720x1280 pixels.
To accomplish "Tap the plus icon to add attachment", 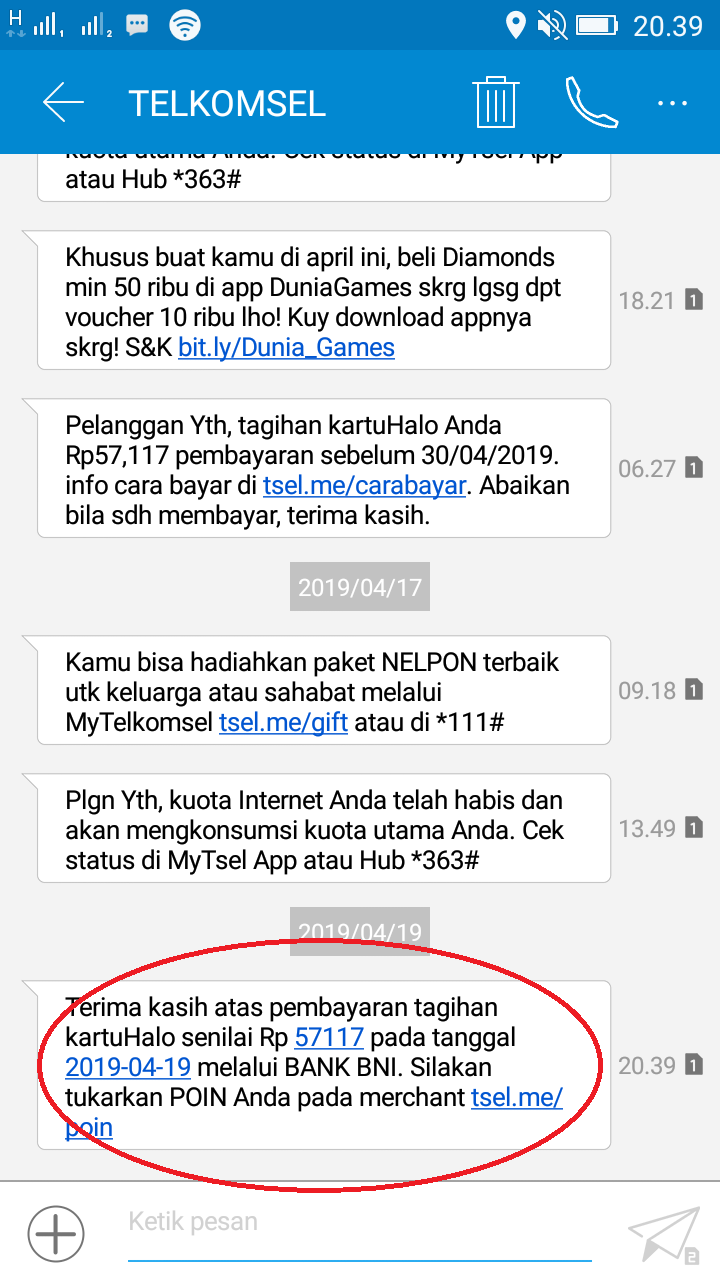I will pos(55,1235).
